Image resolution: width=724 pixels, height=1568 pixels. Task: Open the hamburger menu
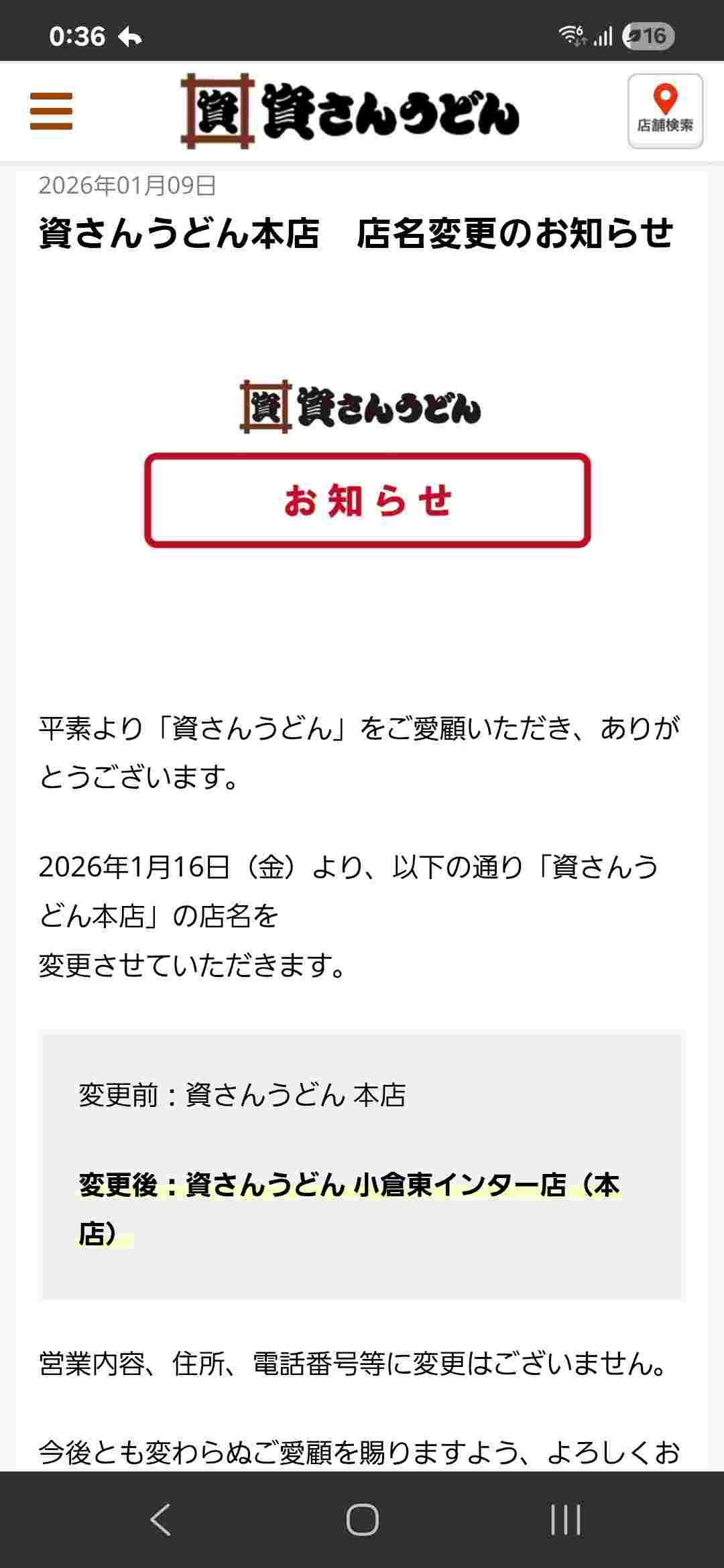pyautogui.click(x=51, y=111)
